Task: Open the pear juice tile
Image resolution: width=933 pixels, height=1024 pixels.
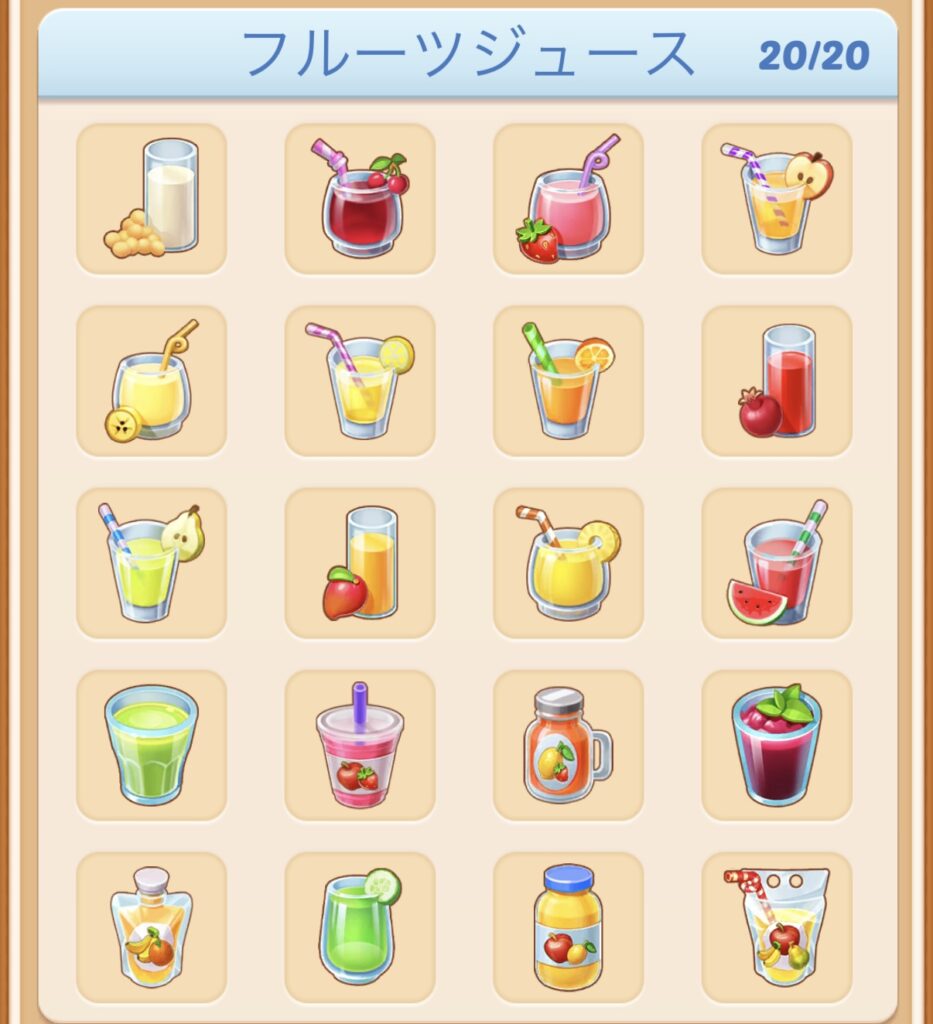Action: click(152, 563)
